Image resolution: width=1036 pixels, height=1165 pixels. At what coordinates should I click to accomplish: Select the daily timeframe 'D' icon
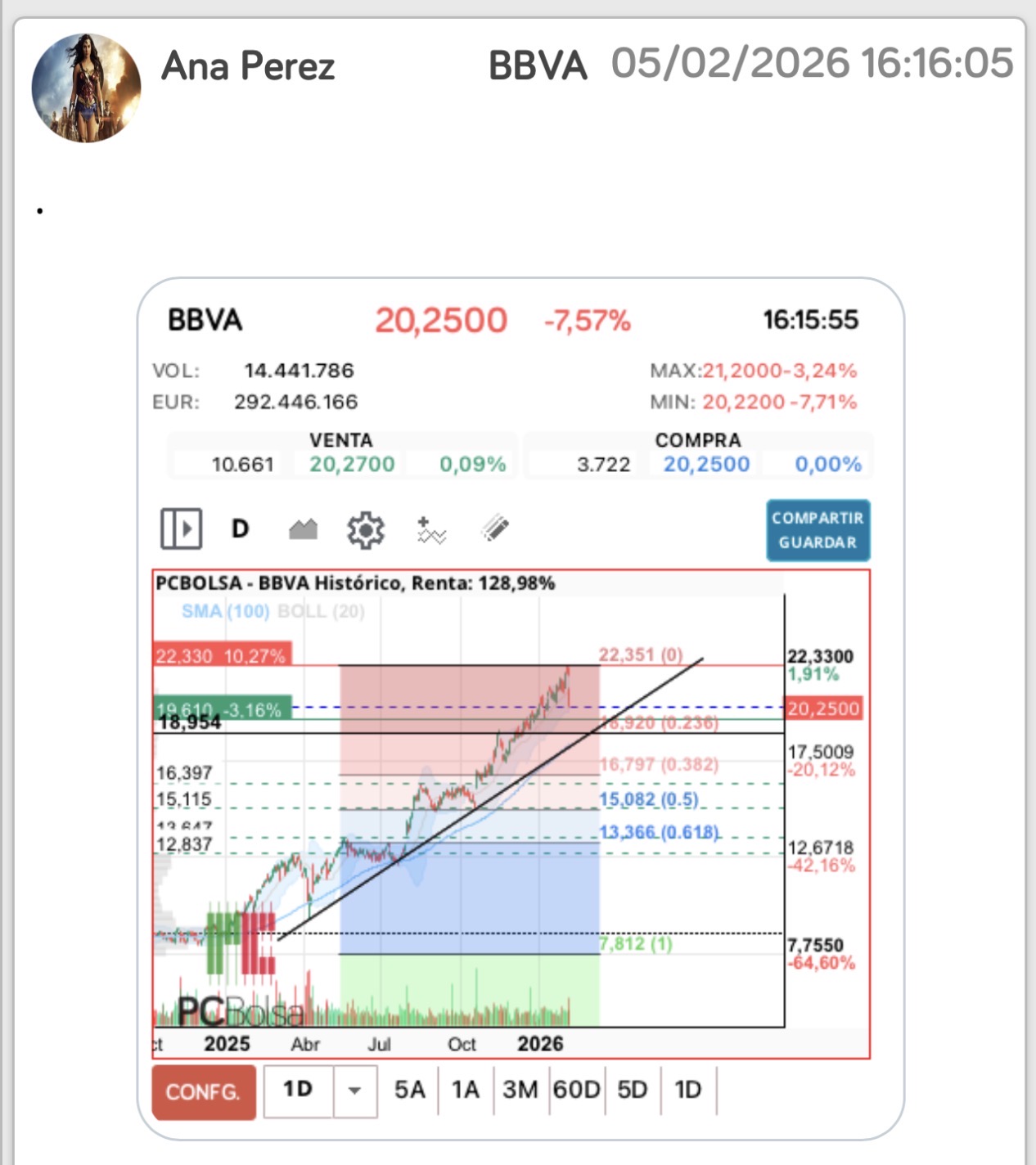(240, 529)
